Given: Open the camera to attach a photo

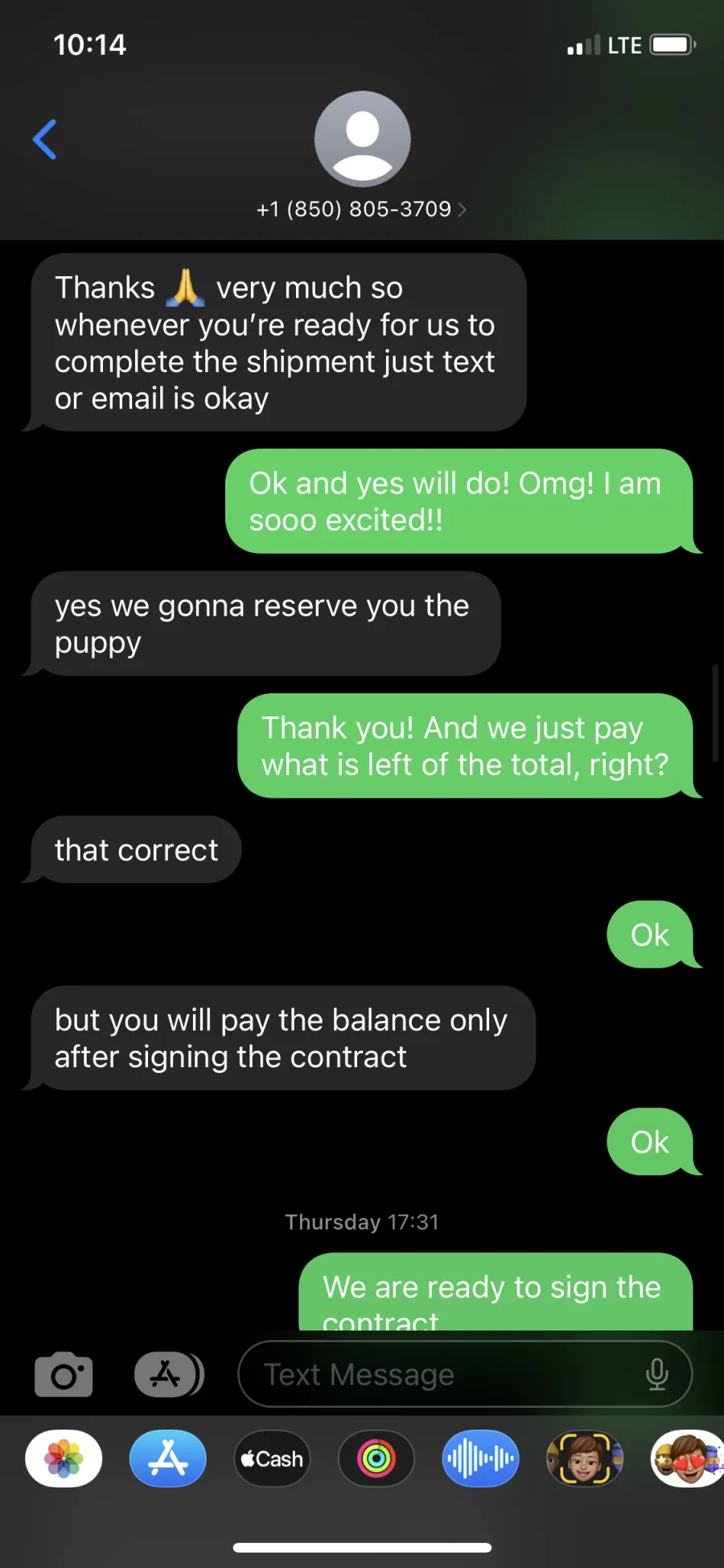Looking at the screenshot, I should point(64,1374).
